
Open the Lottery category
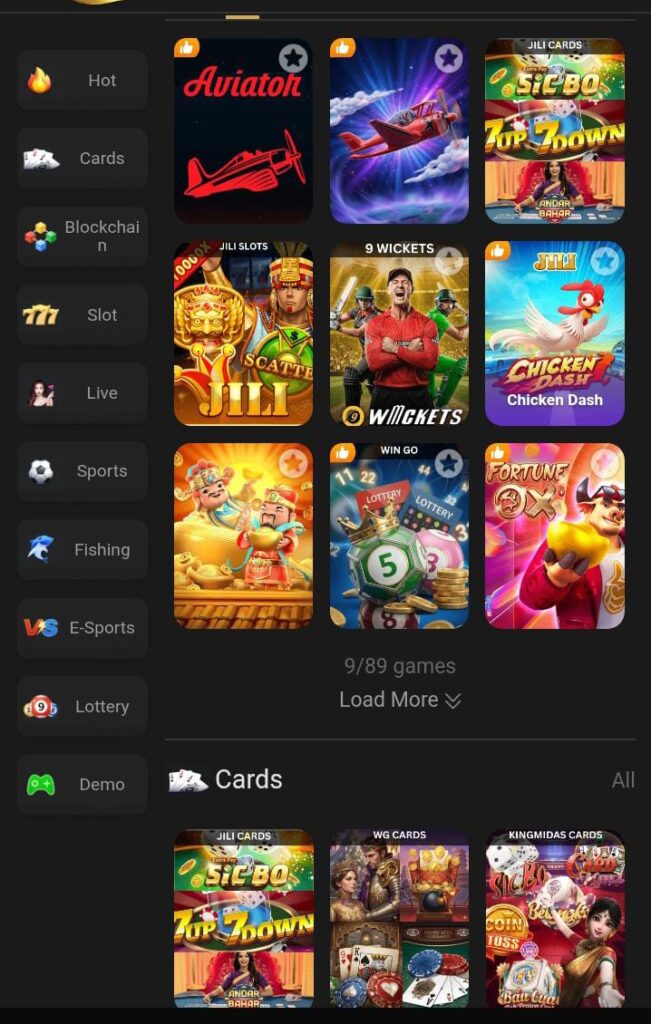[82, 706]
